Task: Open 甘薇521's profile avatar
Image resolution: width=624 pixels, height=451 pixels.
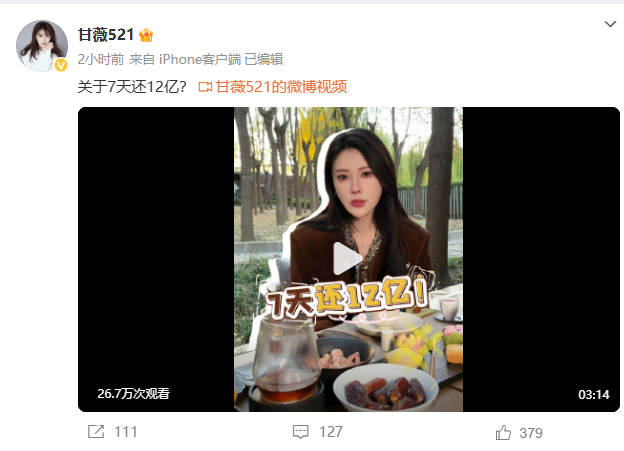Action: [42, 46]
